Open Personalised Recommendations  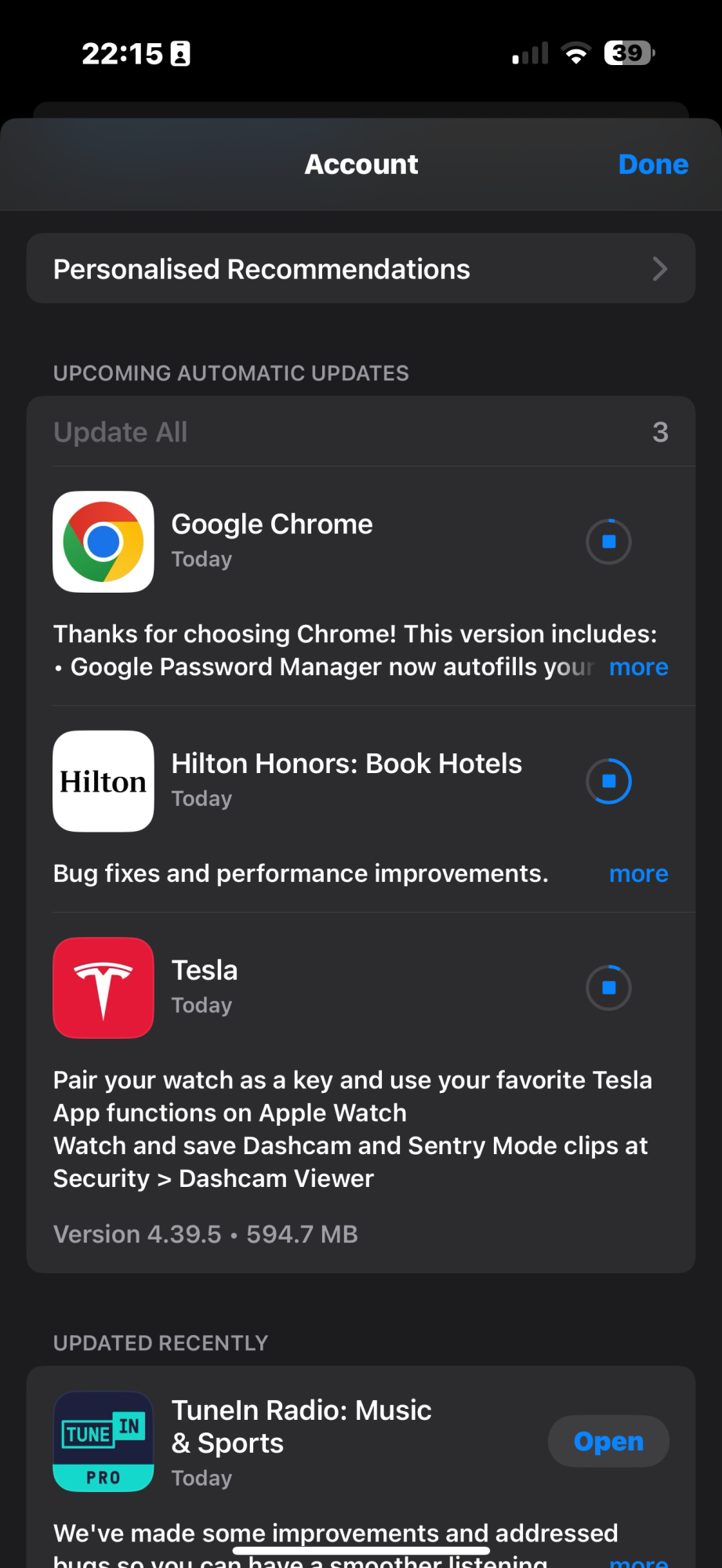click(361, 269)
